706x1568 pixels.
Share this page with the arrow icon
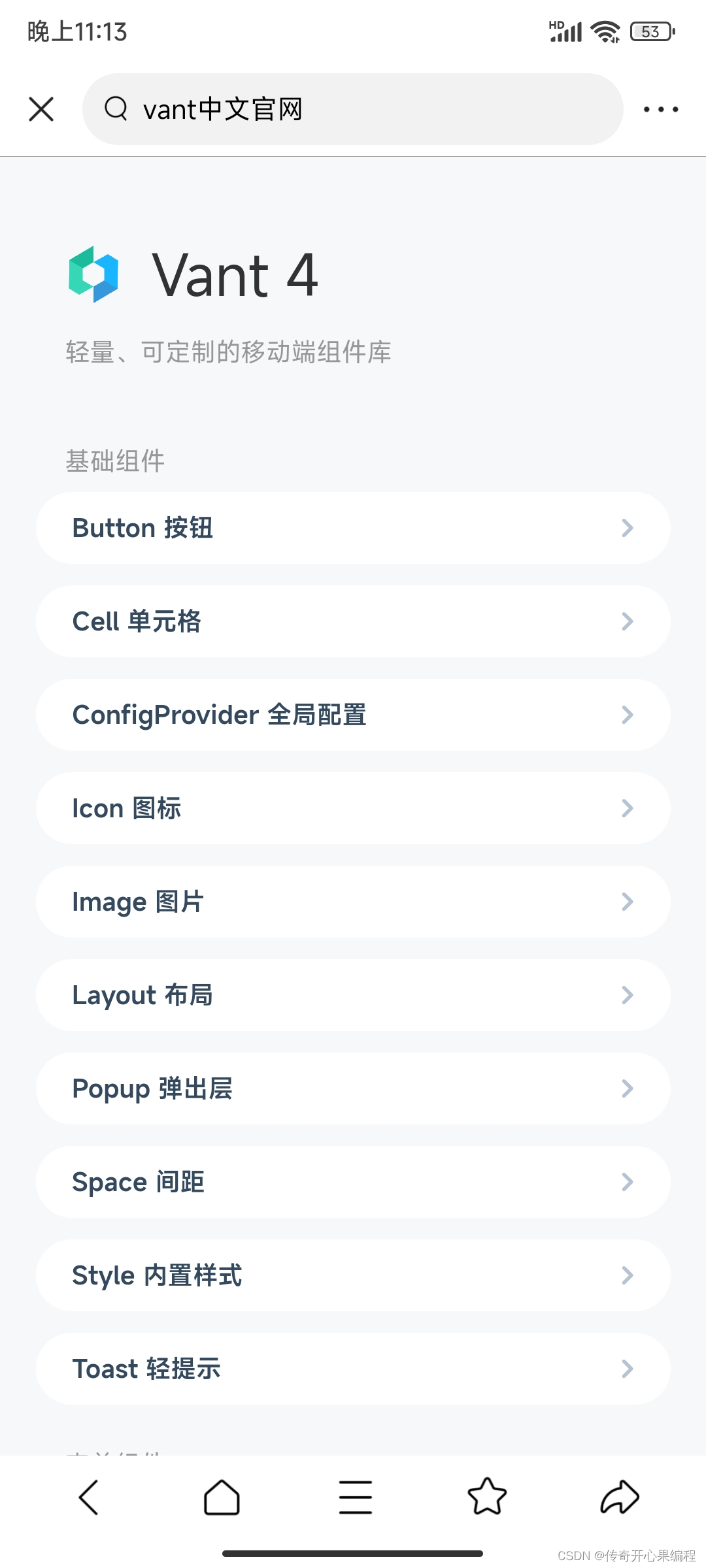click(619, 1497)
